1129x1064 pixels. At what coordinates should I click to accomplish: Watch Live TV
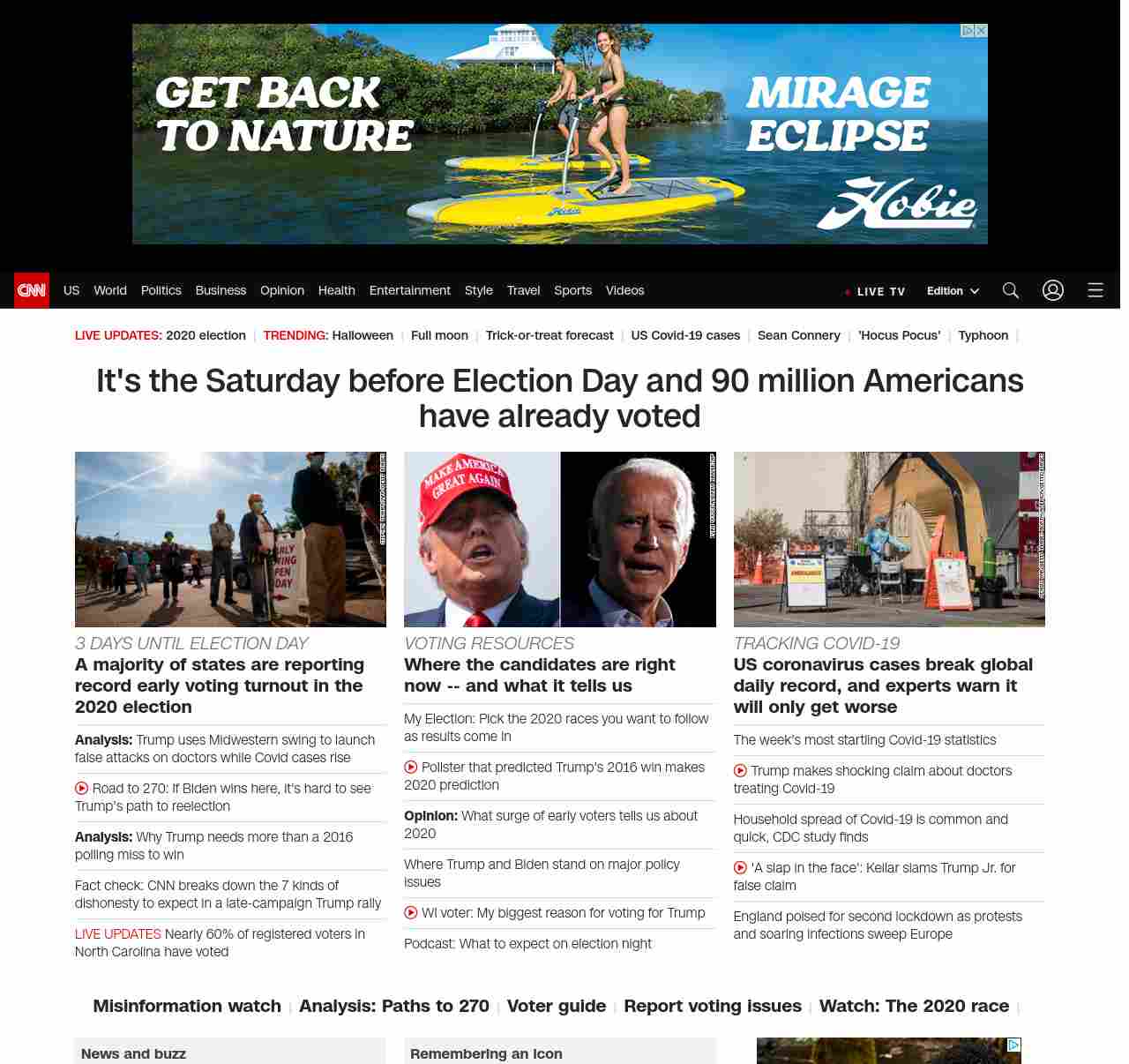click(x=876, y=291)
